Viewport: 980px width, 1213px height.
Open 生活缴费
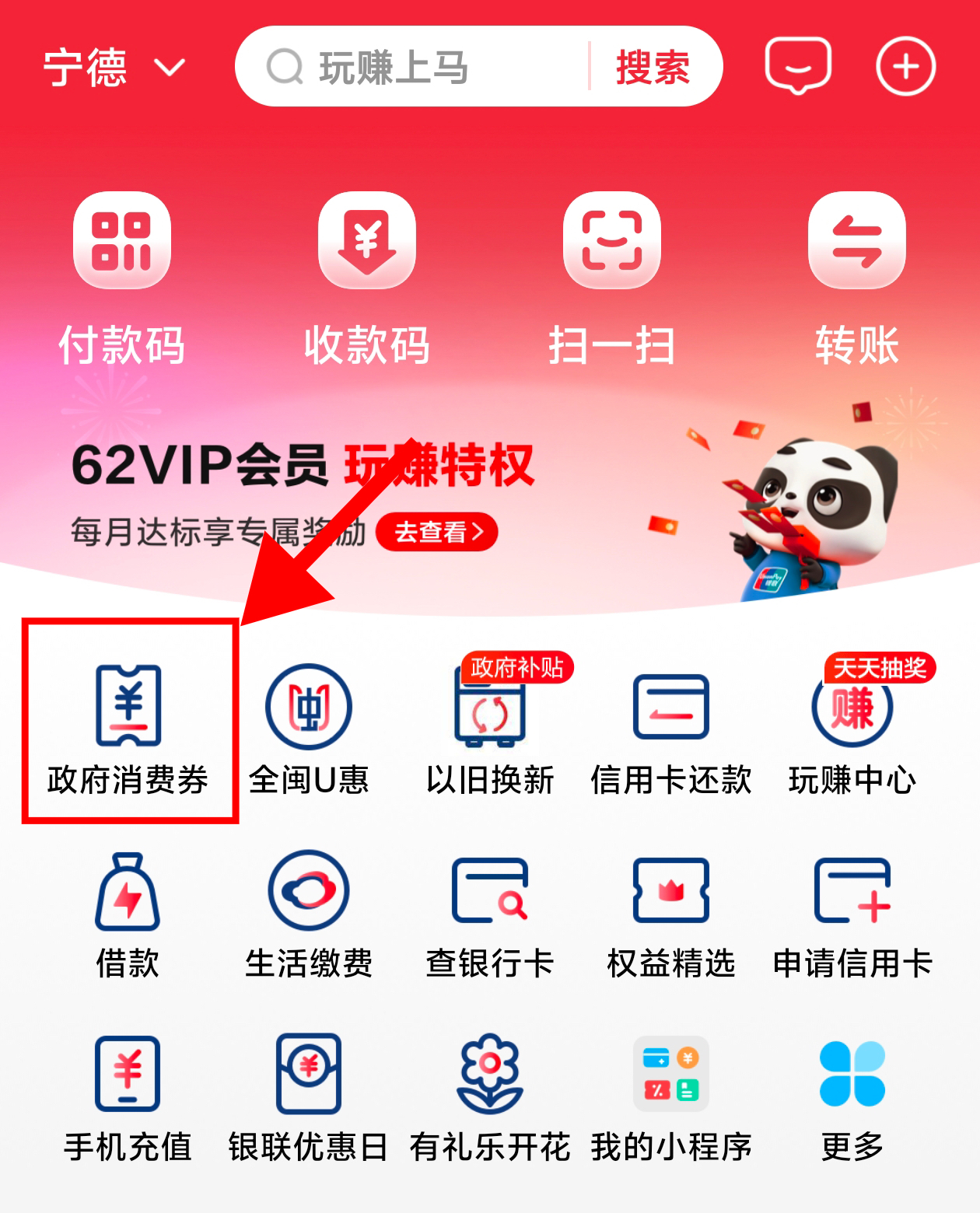pos(309,910)
